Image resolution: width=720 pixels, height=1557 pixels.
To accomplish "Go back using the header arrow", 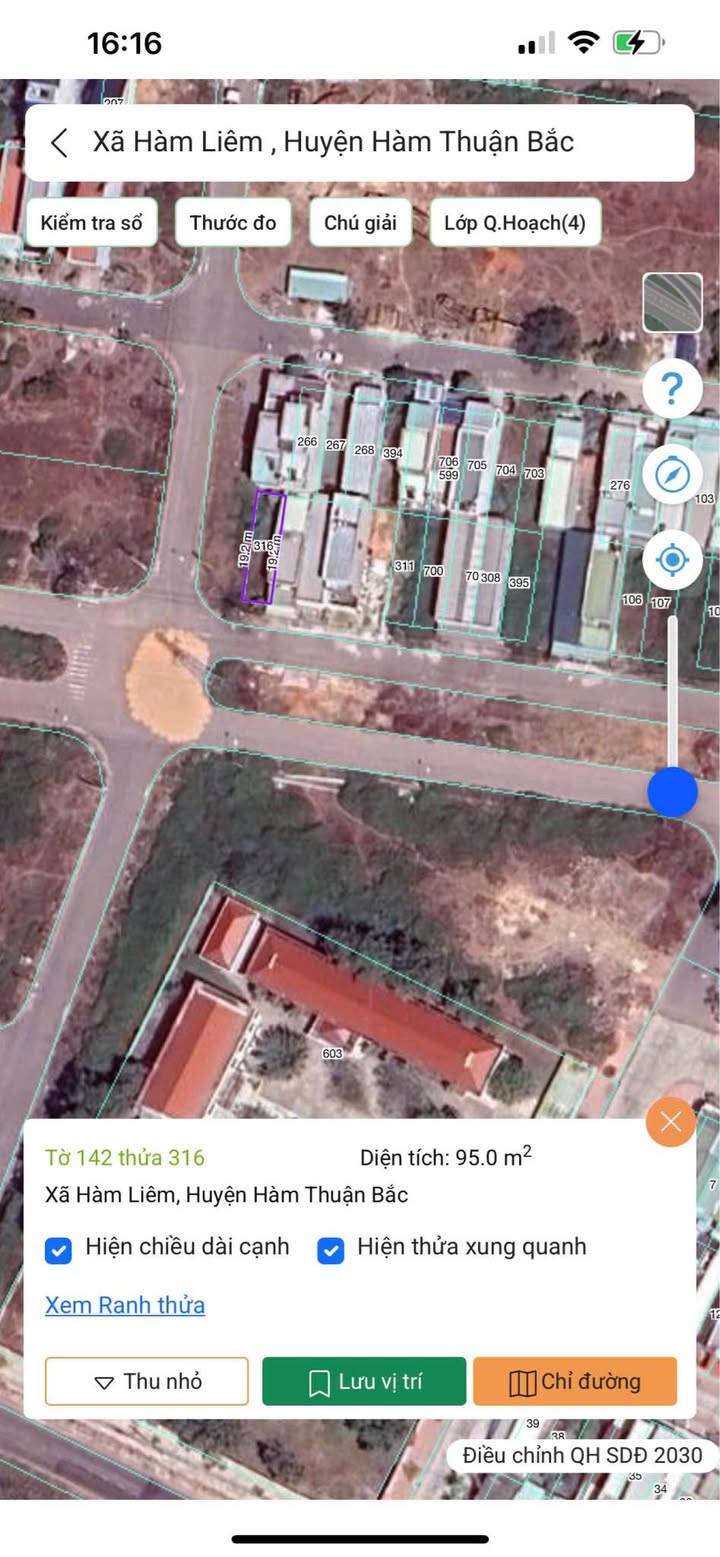I will 60,143.
